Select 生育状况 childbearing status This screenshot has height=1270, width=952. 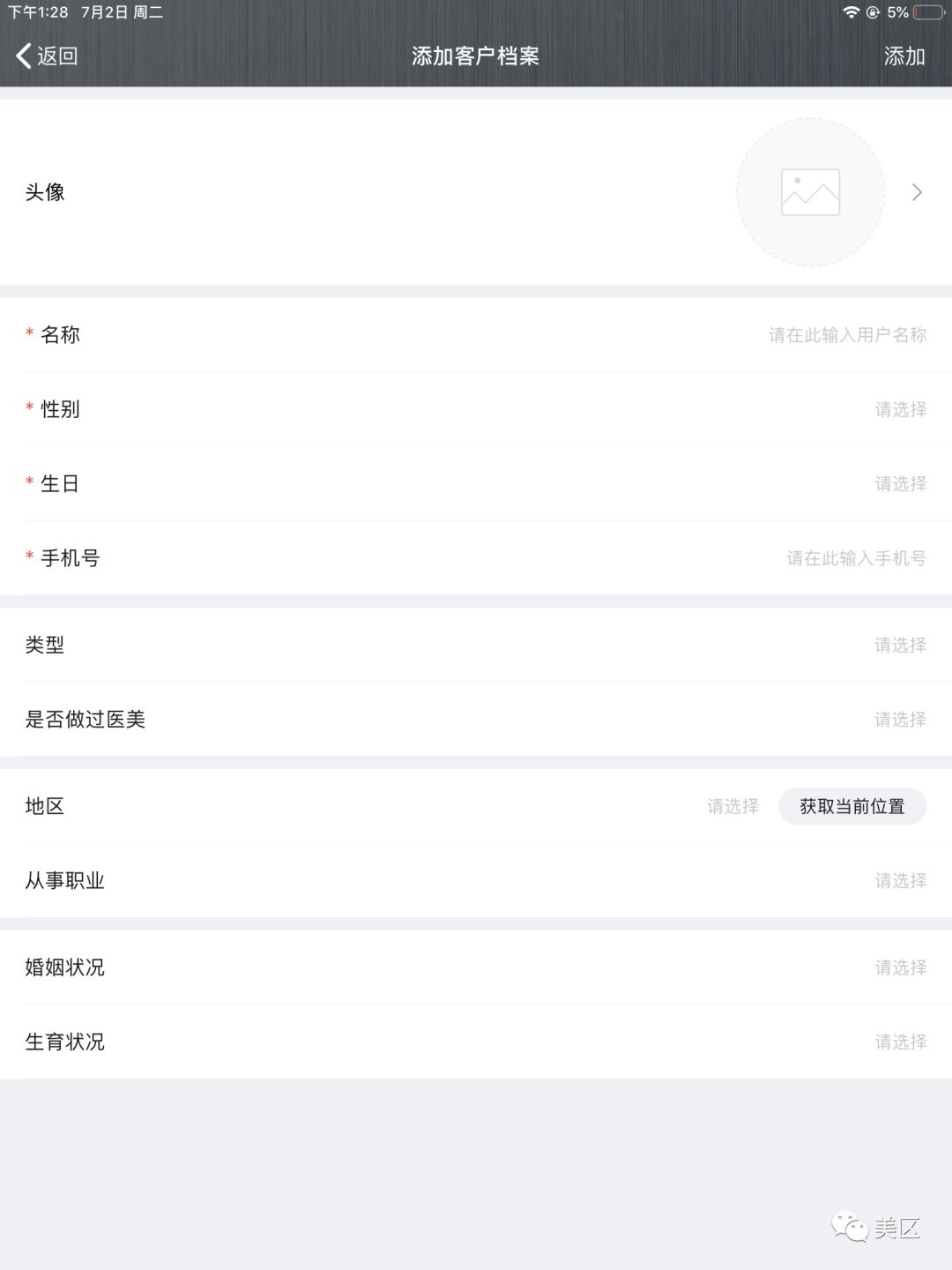point(900,1042)
